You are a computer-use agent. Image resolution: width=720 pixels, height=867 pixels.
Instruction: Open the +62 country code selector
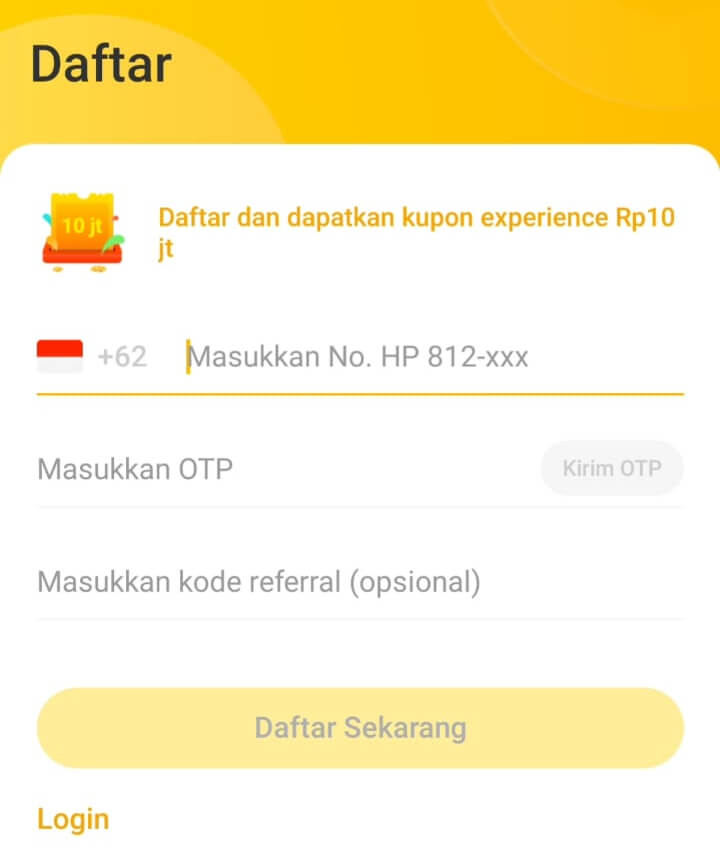pyautogui.click(x=92, y=357)
